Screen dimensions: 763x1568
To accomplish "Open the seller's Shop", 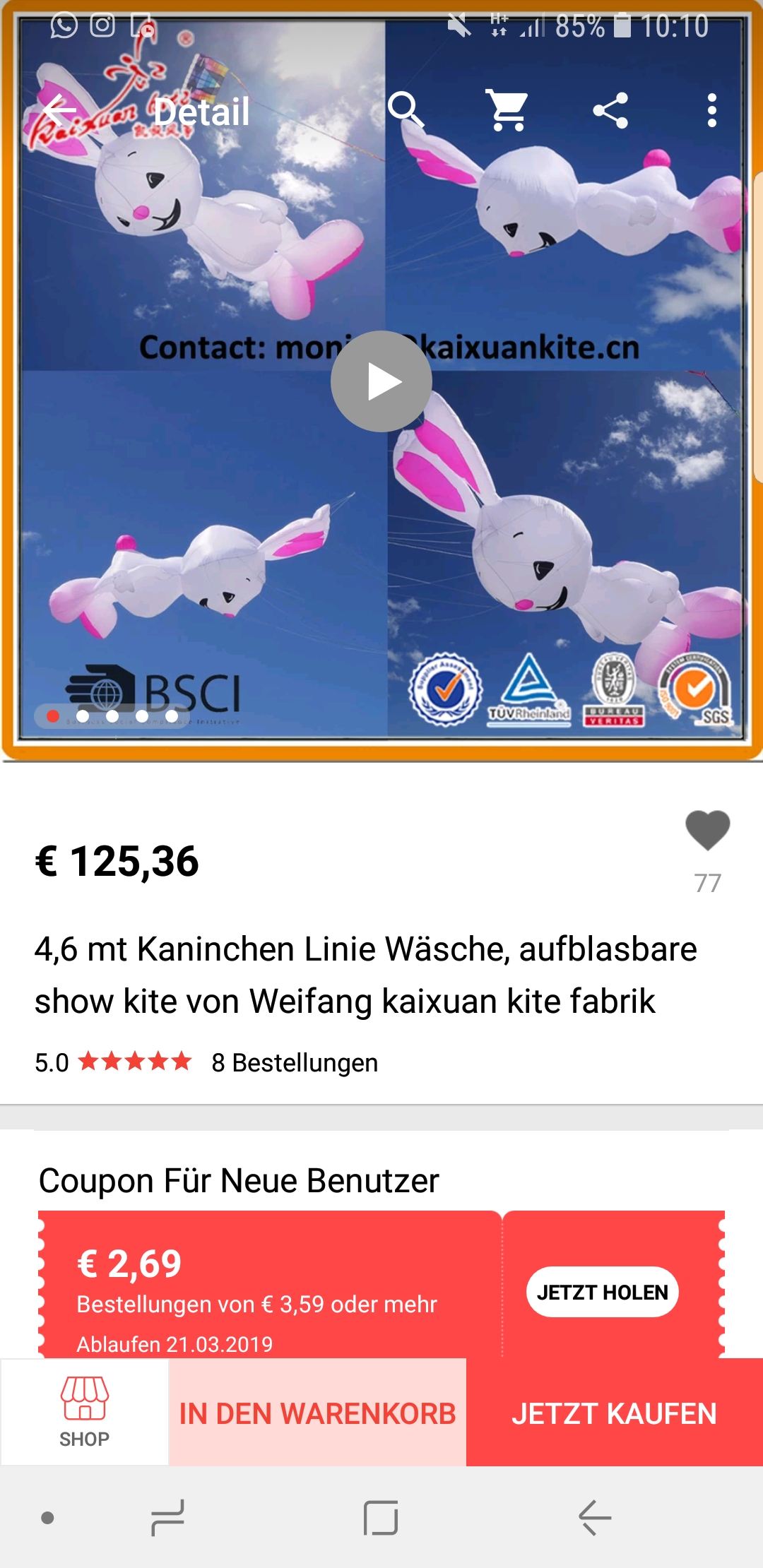I will [85, 1412].
